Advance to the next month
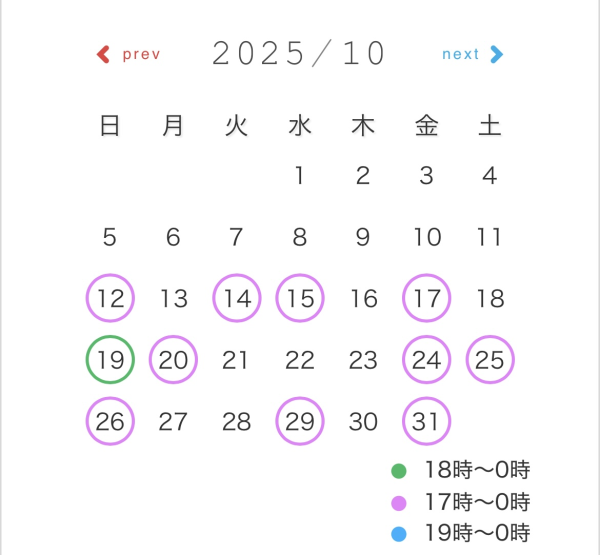This screenshot has width=600, height=555. tap(472, 54)
